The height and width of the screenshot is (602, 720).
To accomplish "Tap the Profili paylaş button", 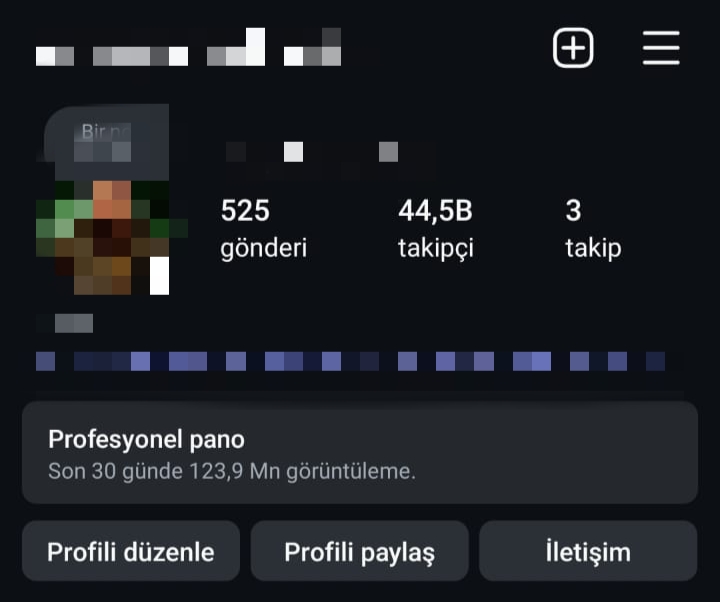I will pos(359,551).
